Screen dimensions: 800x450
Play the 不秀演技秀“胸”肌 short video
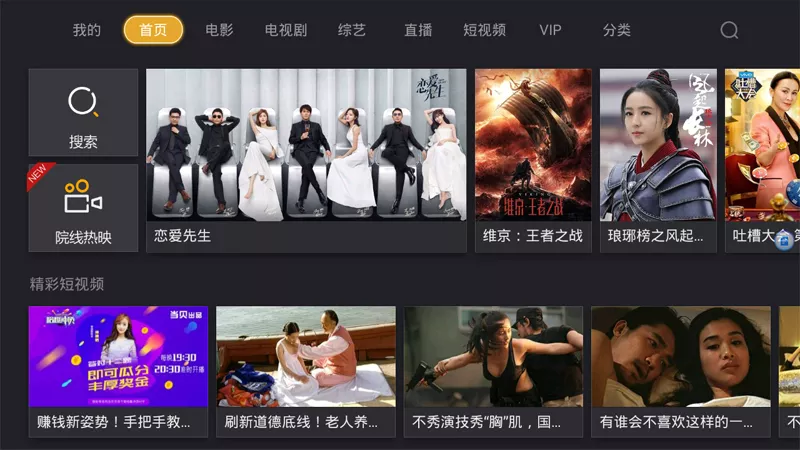tap(493, 370)
